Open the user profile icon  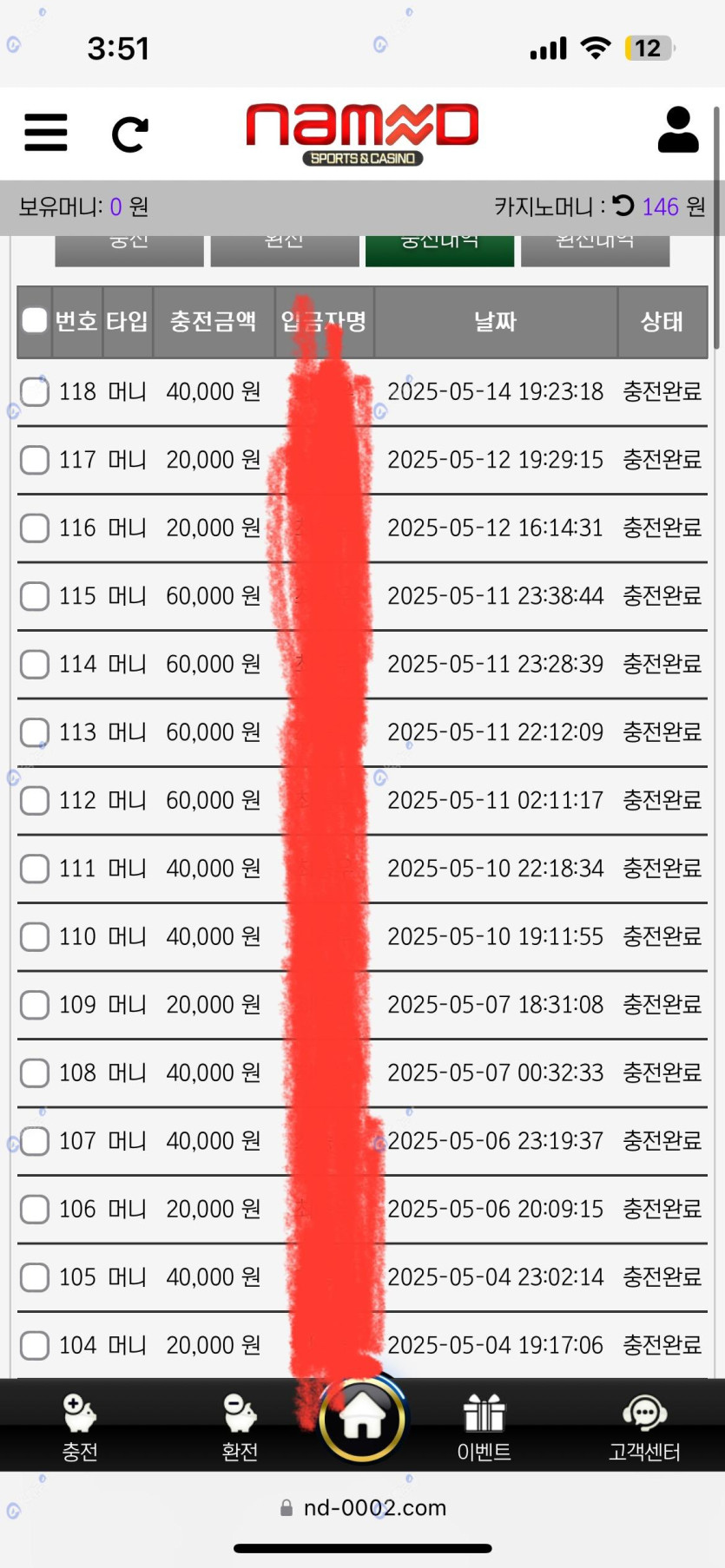click(678, 131)
